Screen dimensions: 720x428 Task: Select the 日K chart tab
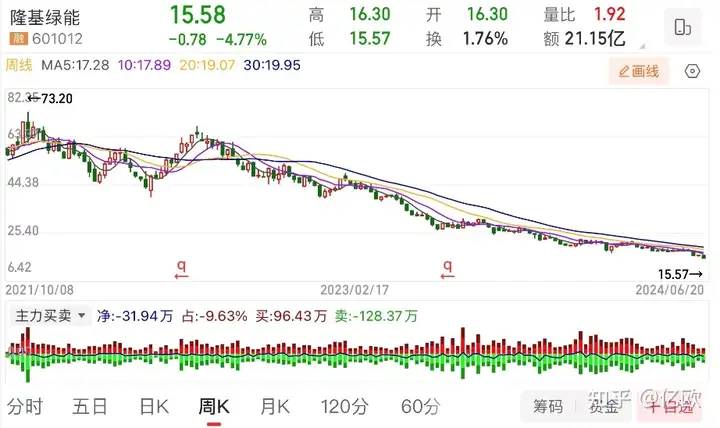point(152,407)
